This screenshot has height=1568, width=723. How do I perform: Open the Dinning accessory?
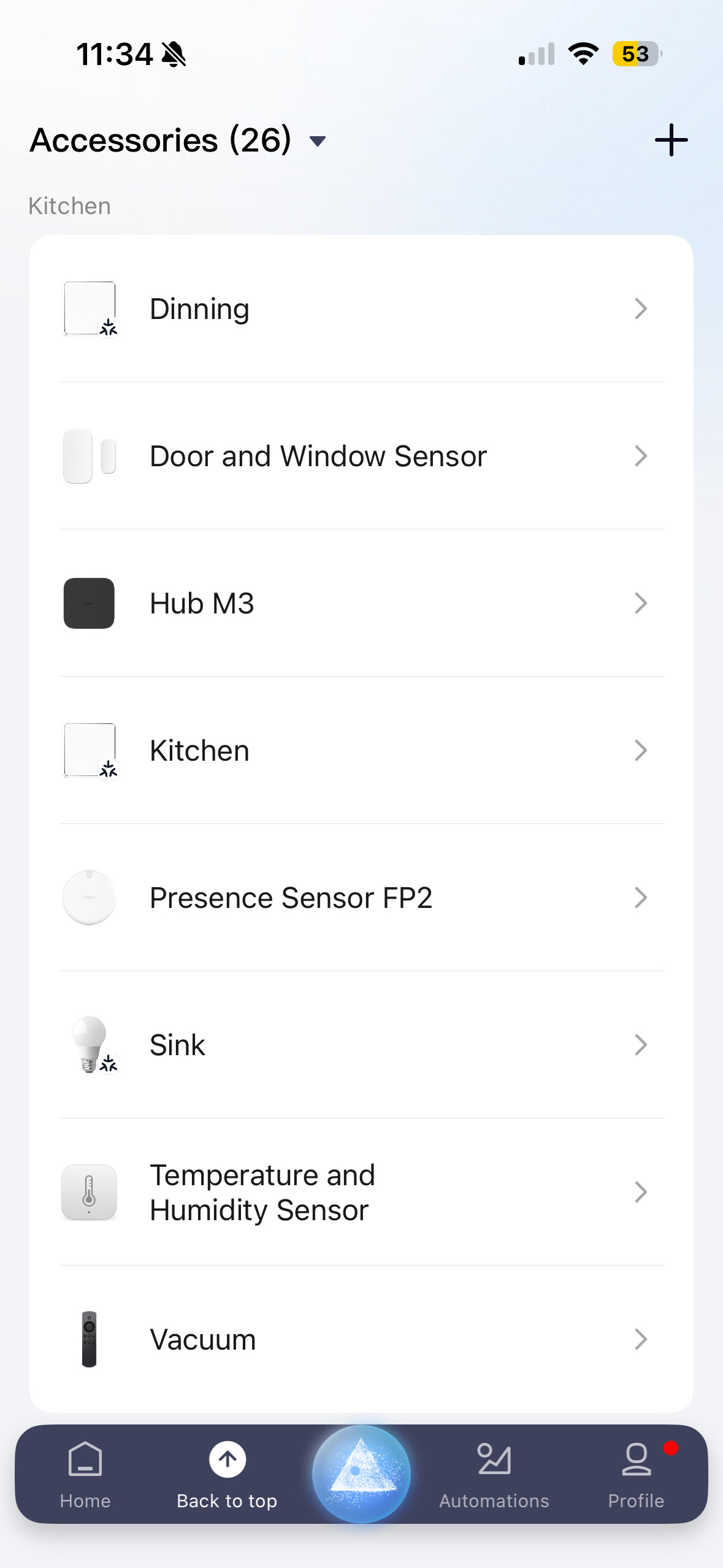(x=361, y=309)
